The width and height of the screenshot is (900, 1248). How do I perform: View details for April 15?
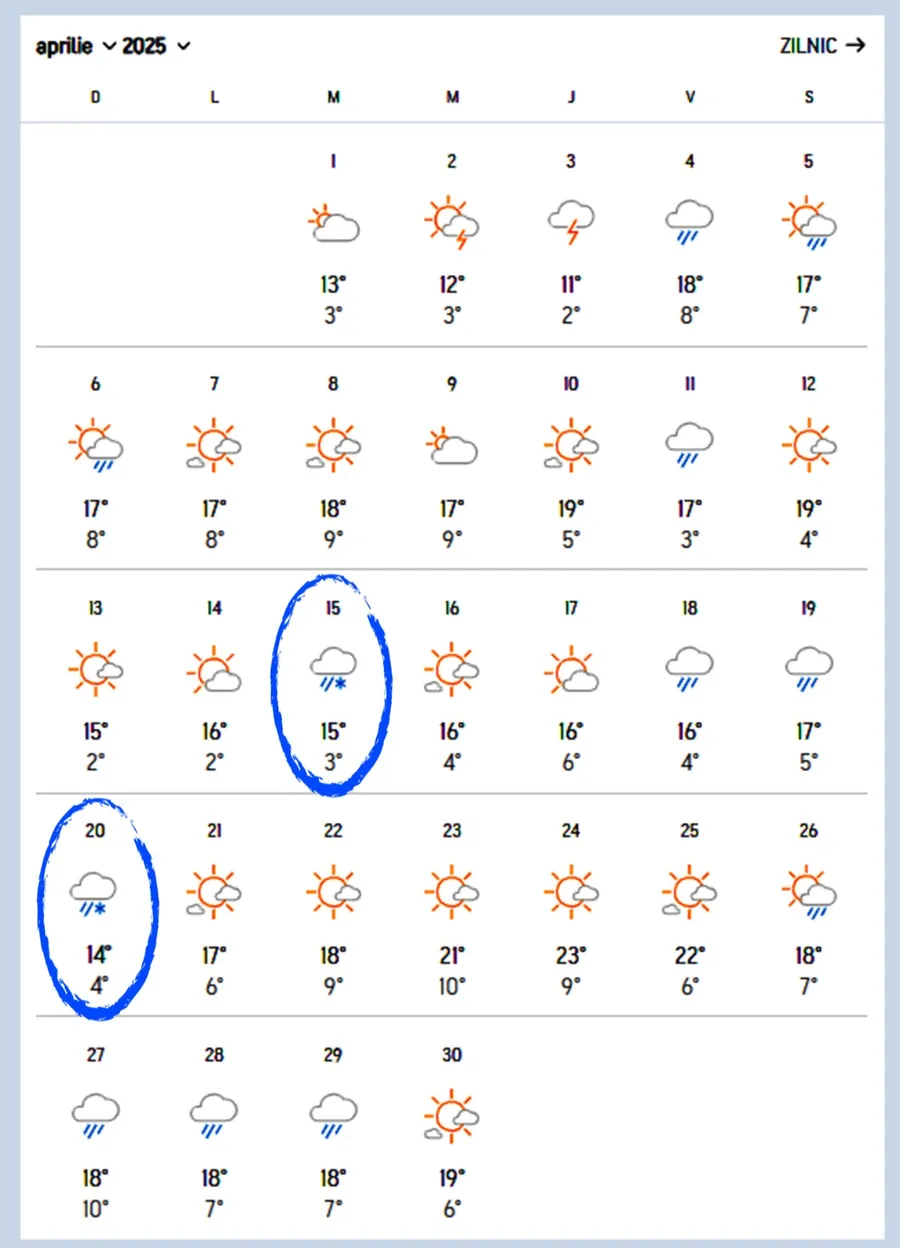point(333,684)
